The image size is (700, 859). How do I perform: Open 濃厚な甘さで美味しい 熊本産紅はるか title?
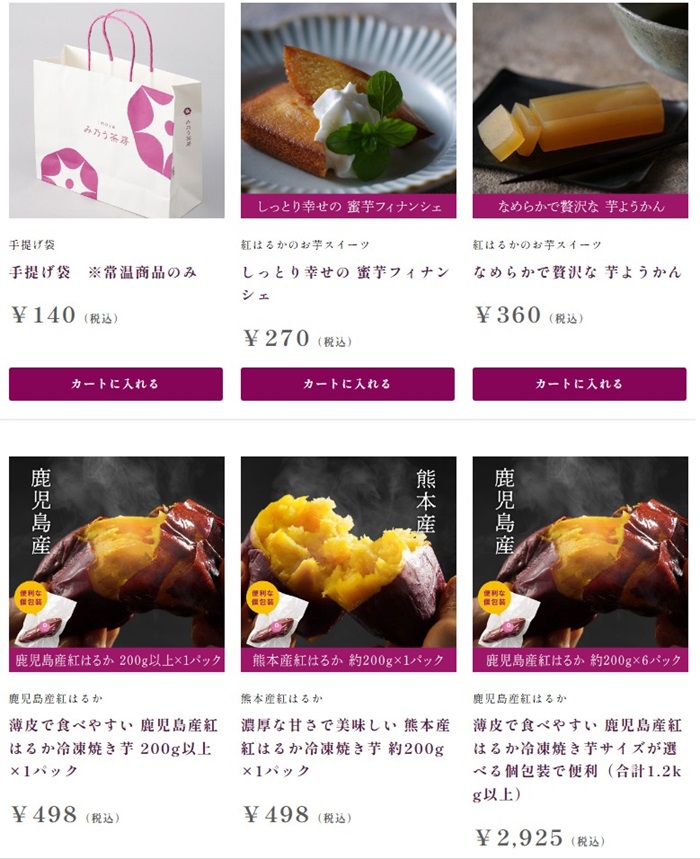click(346, 748)
